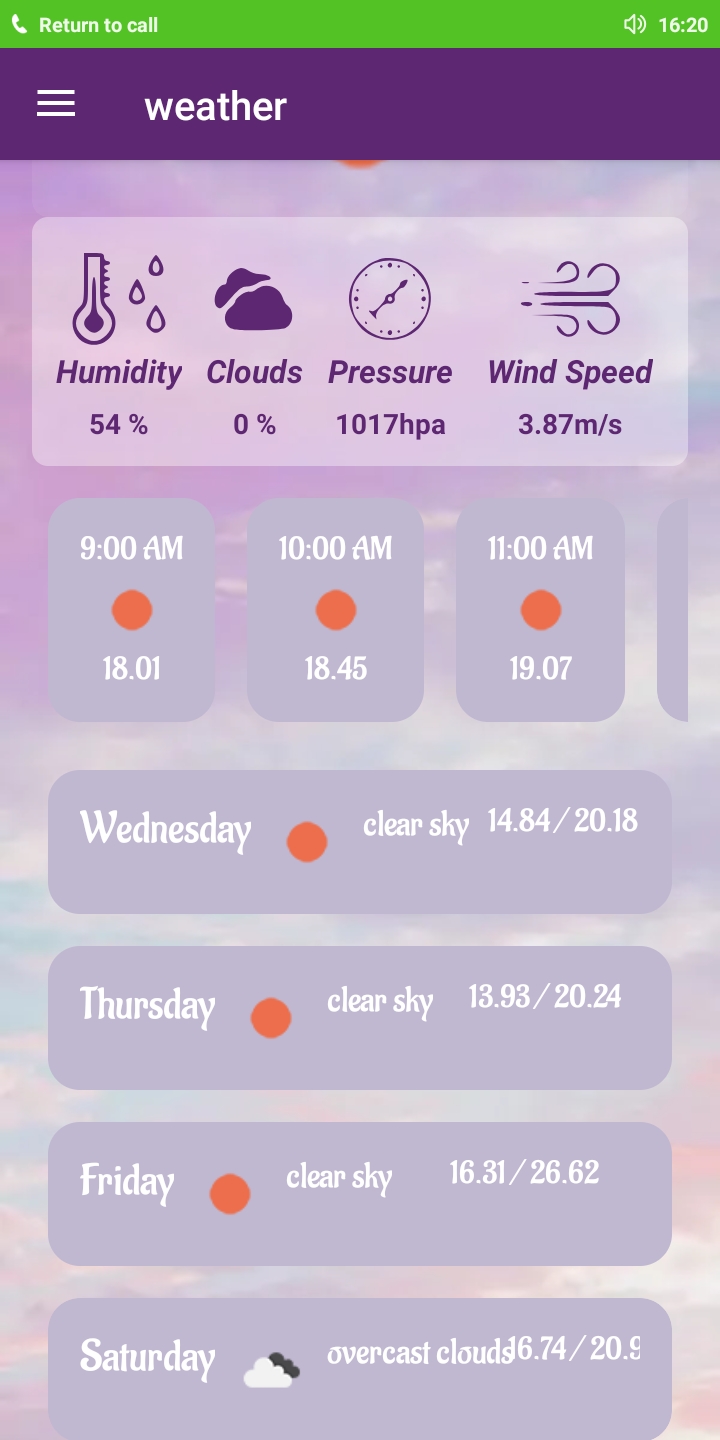The image size is (720, 1440).
Task: Tap the weather title in the app bar
Action: (x=215, y=107)
